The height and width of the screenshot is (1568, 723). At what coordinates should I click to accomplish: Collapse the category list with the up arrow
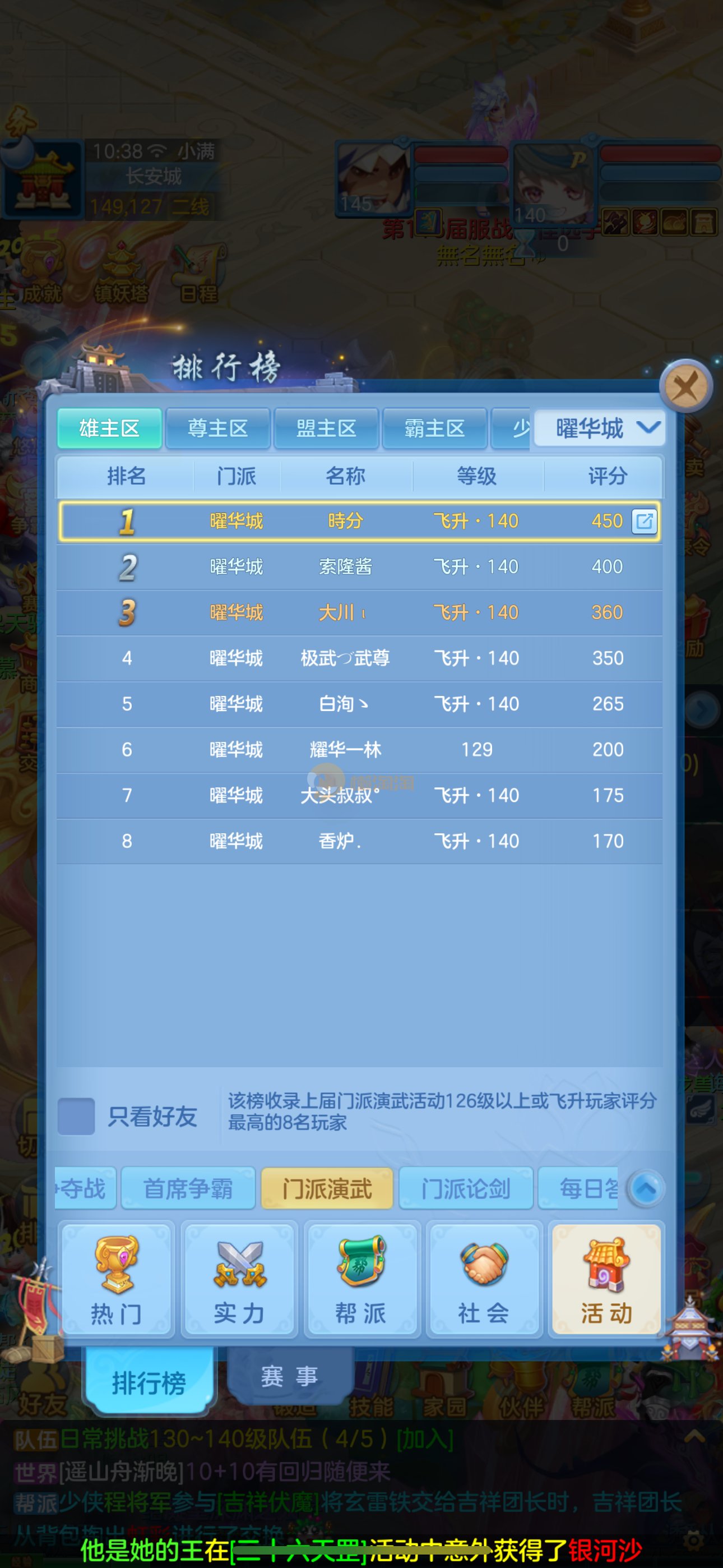[646, 1188]
